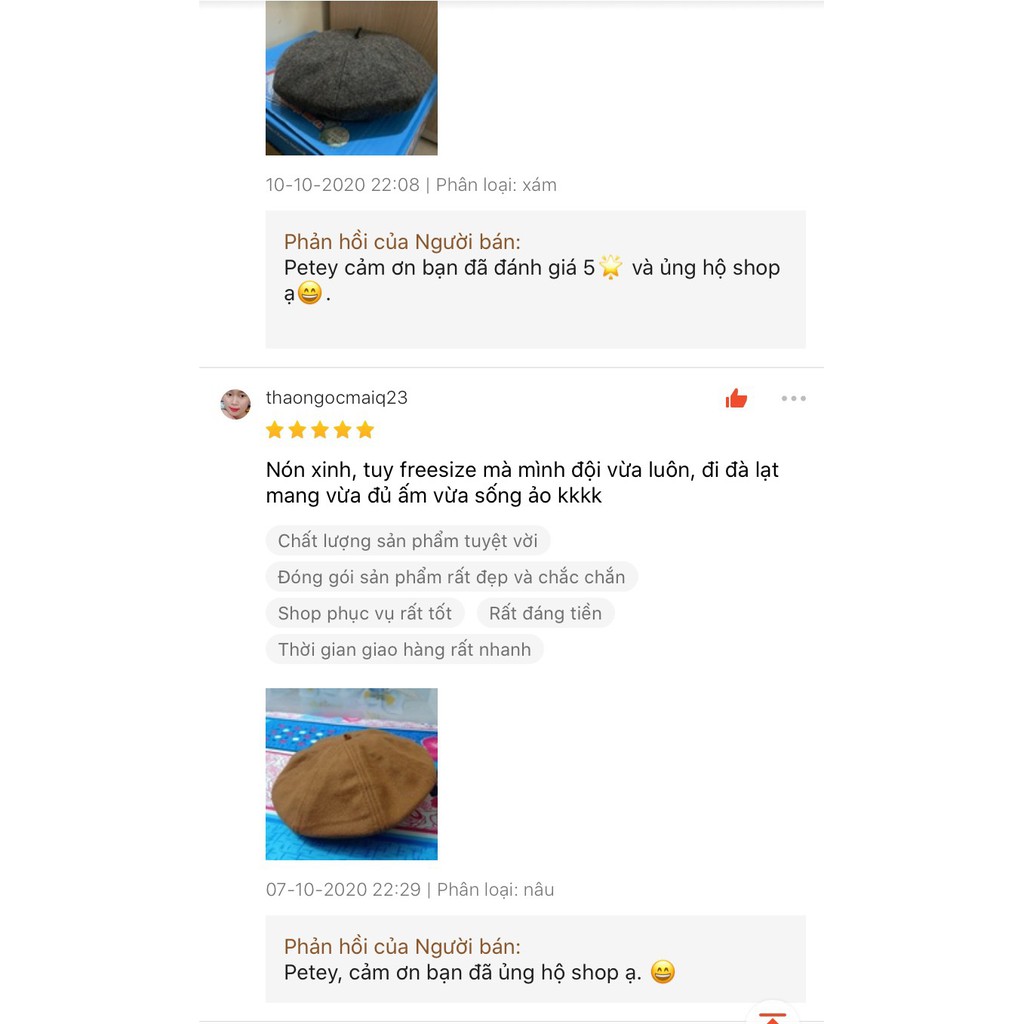The width and height of the screenshot is (1024, 1024).
Task: Open the brown beret review photo
Action: [x=351, y=773]
